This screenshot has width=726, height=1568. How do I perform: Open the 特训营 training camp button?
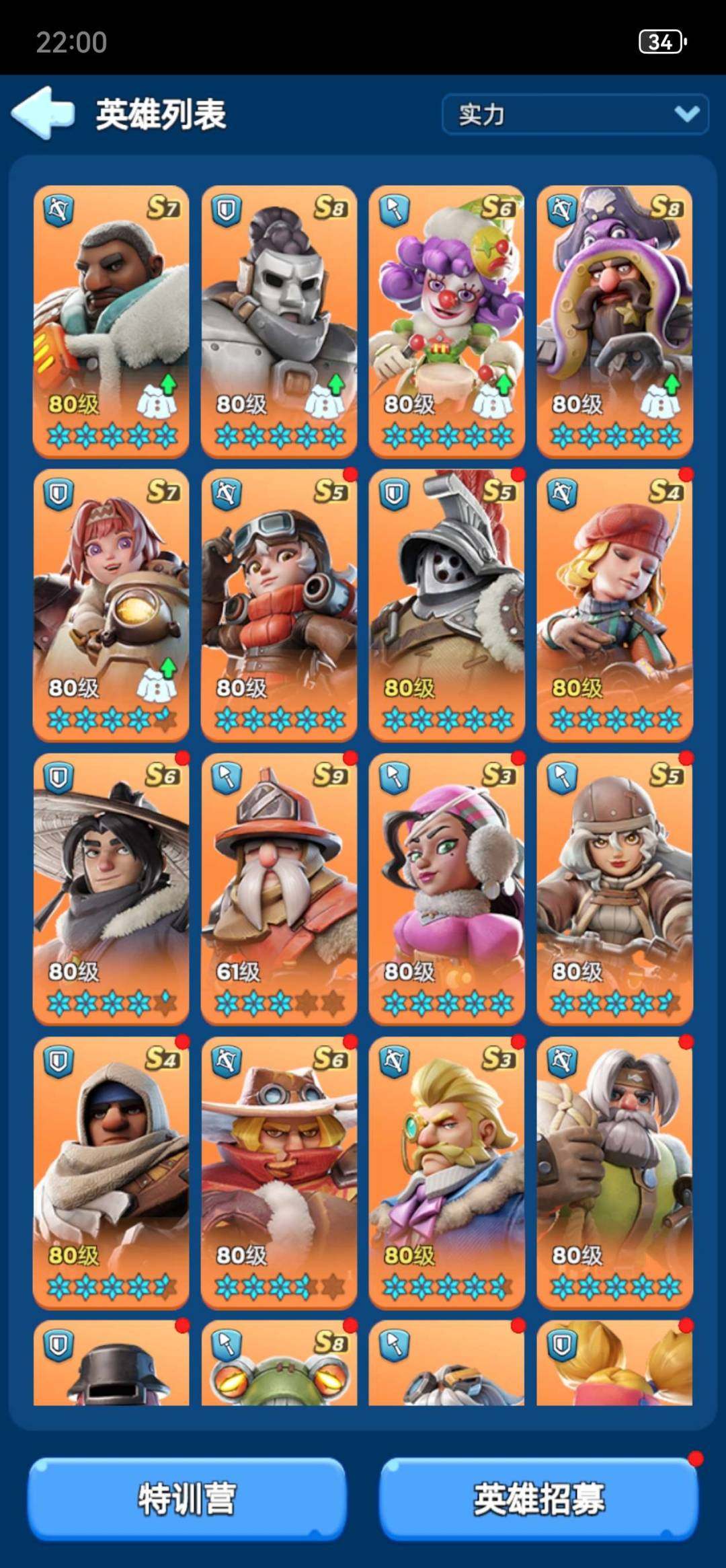click(187, 1499)
